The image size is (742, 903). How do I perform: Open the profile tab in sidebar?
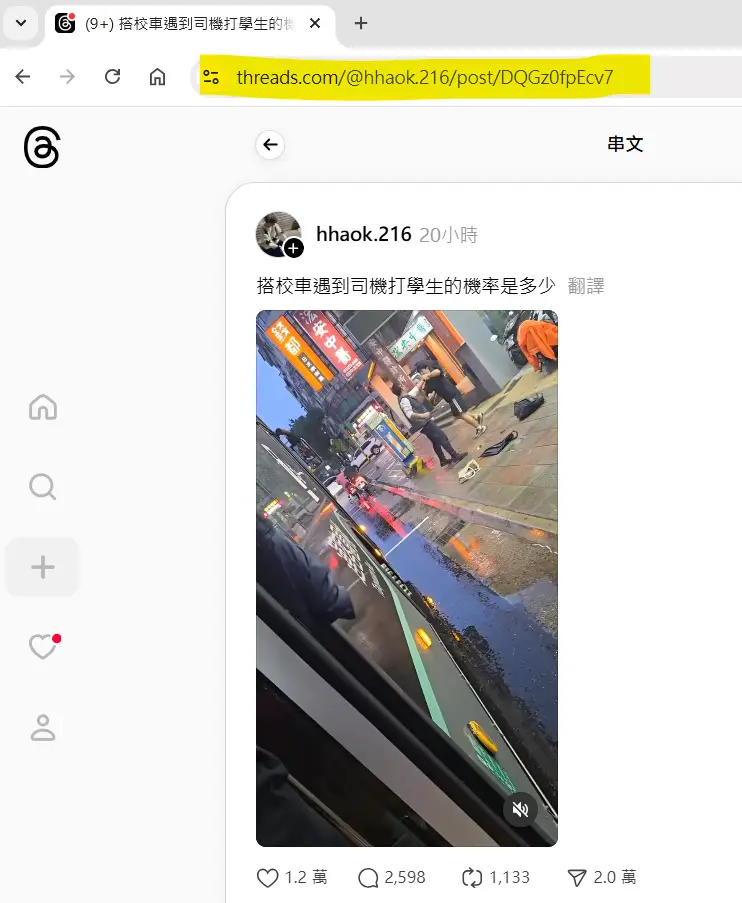42,727
